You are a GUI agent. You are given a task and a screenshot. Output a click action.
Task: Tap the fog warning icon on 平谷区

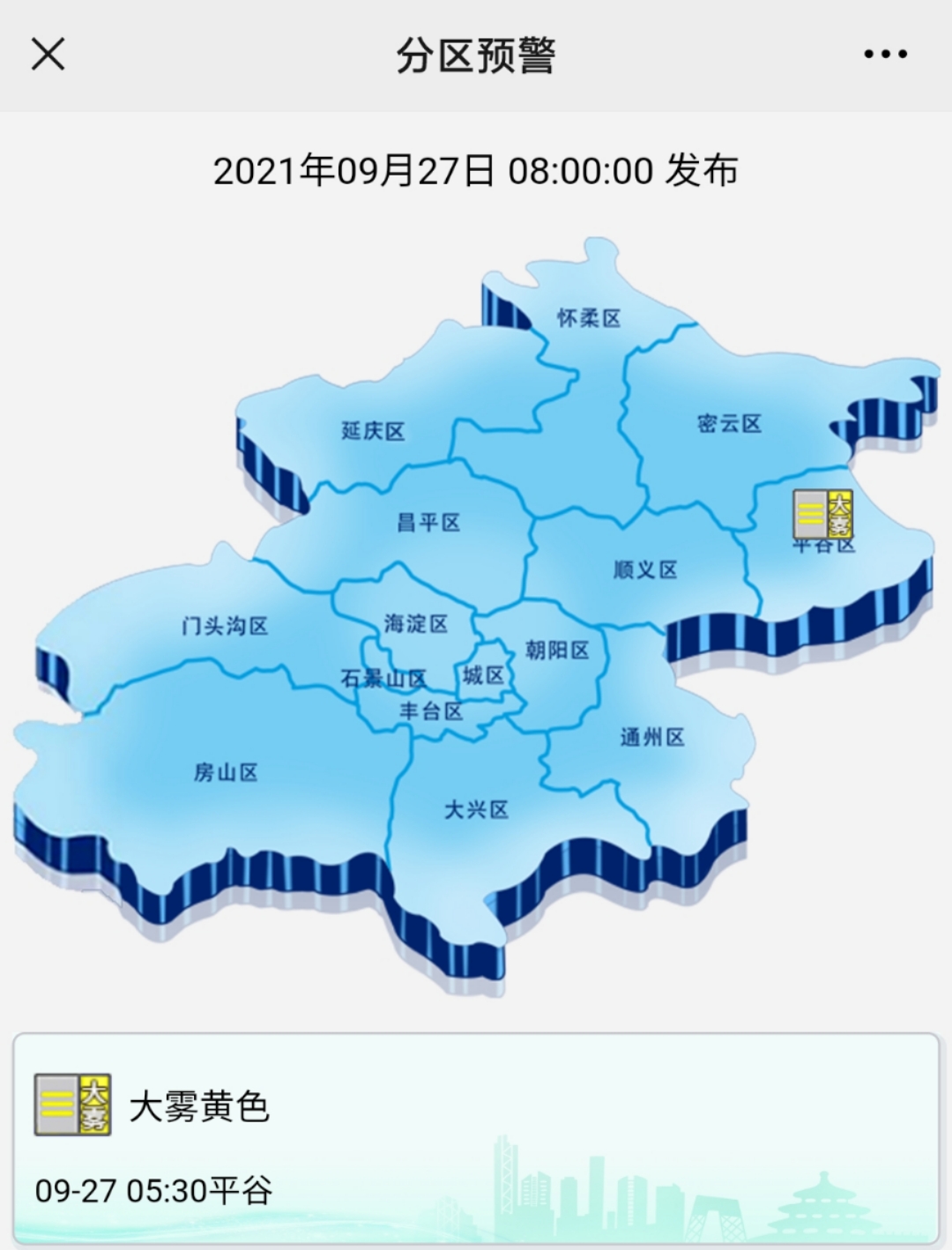pos(822,515)
